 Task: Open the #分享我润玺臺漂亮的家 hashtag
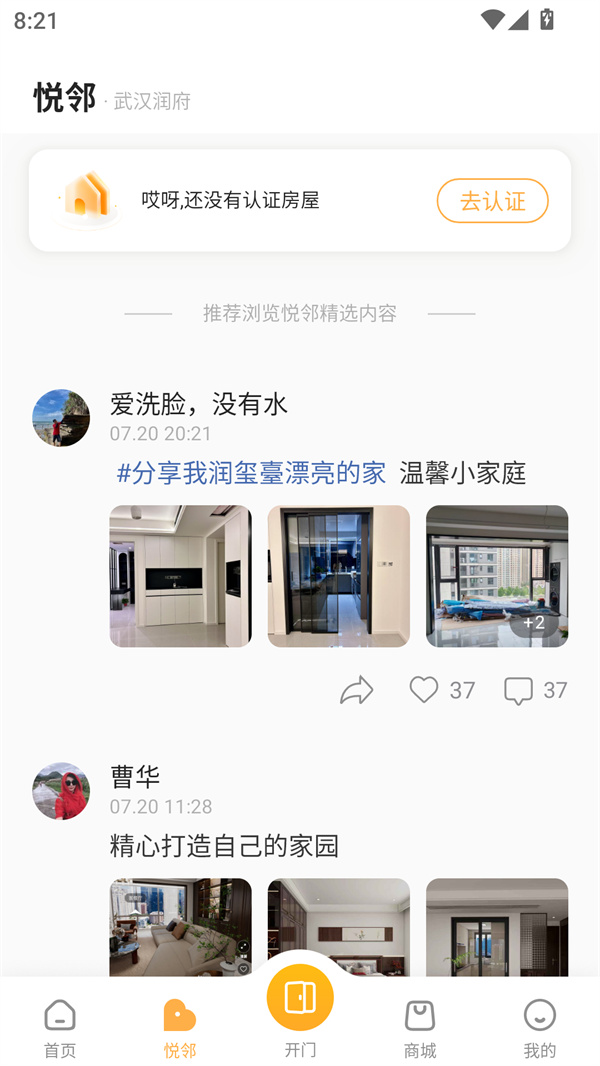point(251,473)
